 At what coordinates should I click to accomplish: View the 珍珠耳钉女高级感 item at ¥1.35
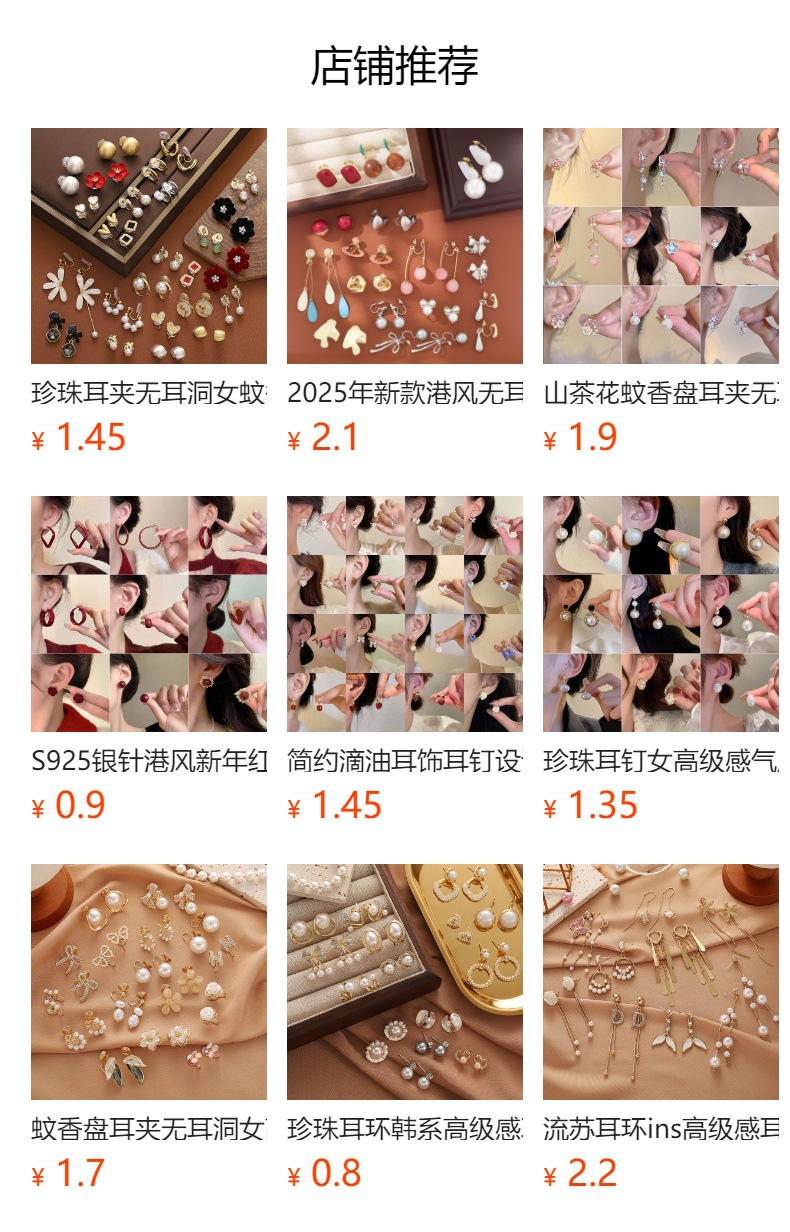(x=660, y=614)
